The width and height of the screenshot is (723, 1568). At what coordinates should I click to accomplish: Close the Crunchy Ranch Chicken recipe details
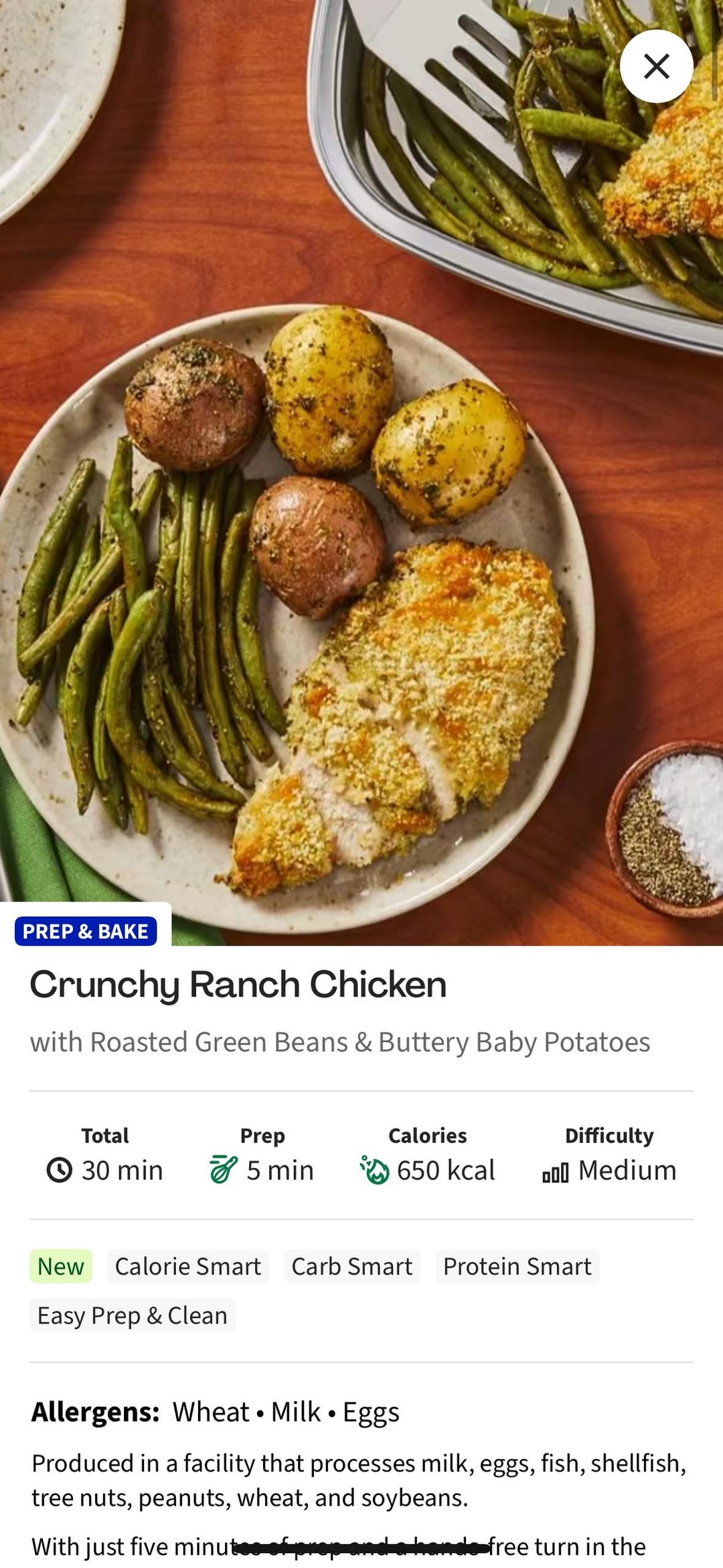[x=656, y=66]
